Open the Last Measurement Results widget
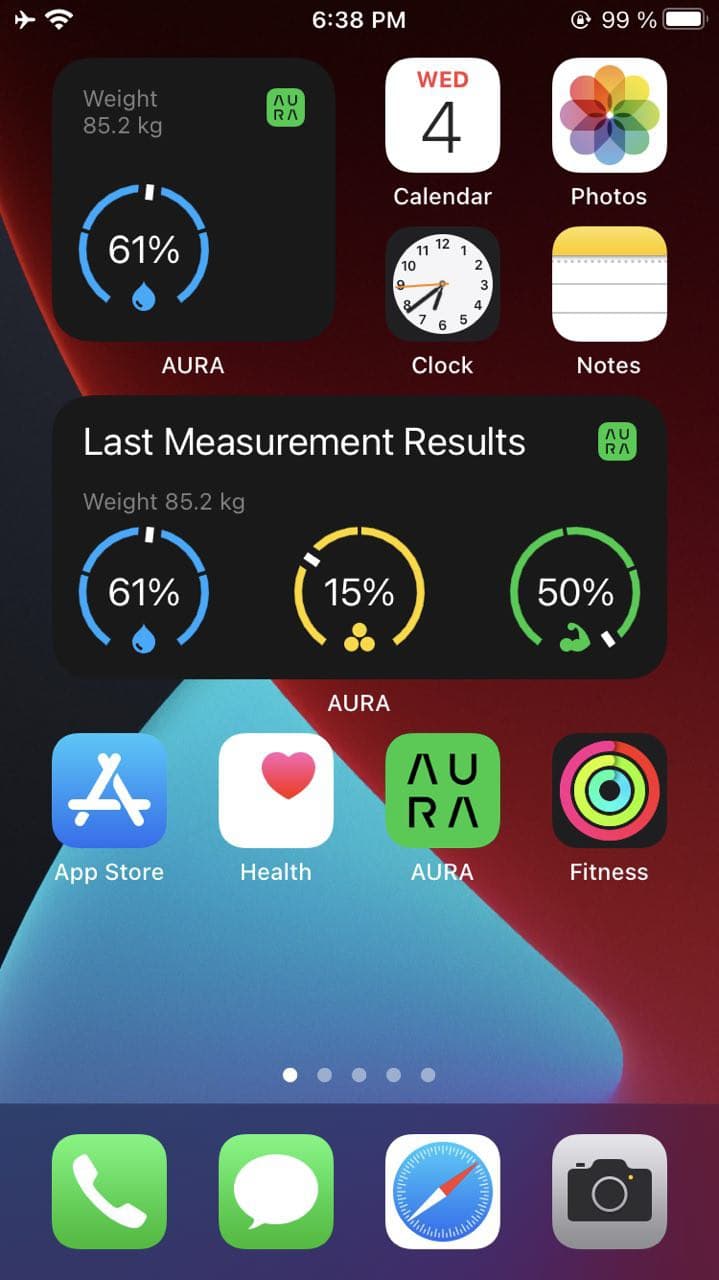 tap(359, 538)
